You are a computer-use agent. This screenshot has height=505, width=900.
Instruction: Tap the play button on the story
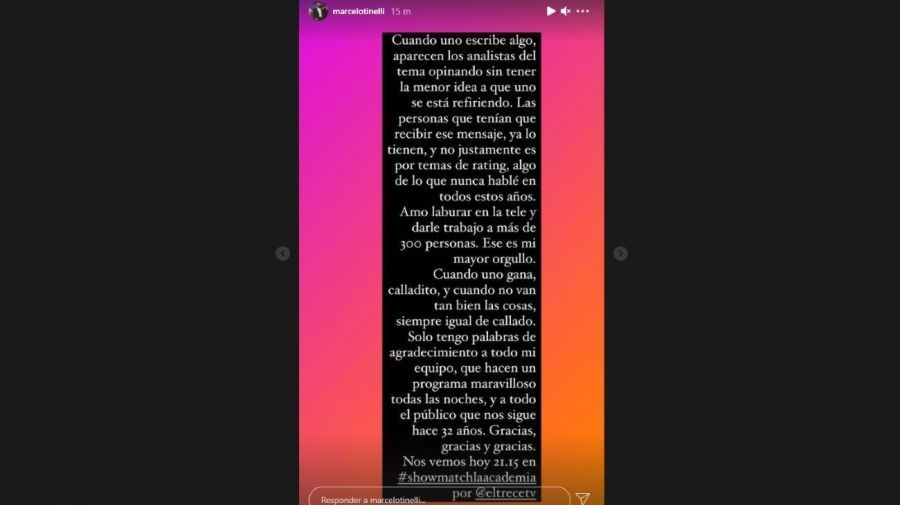[551, 11]
